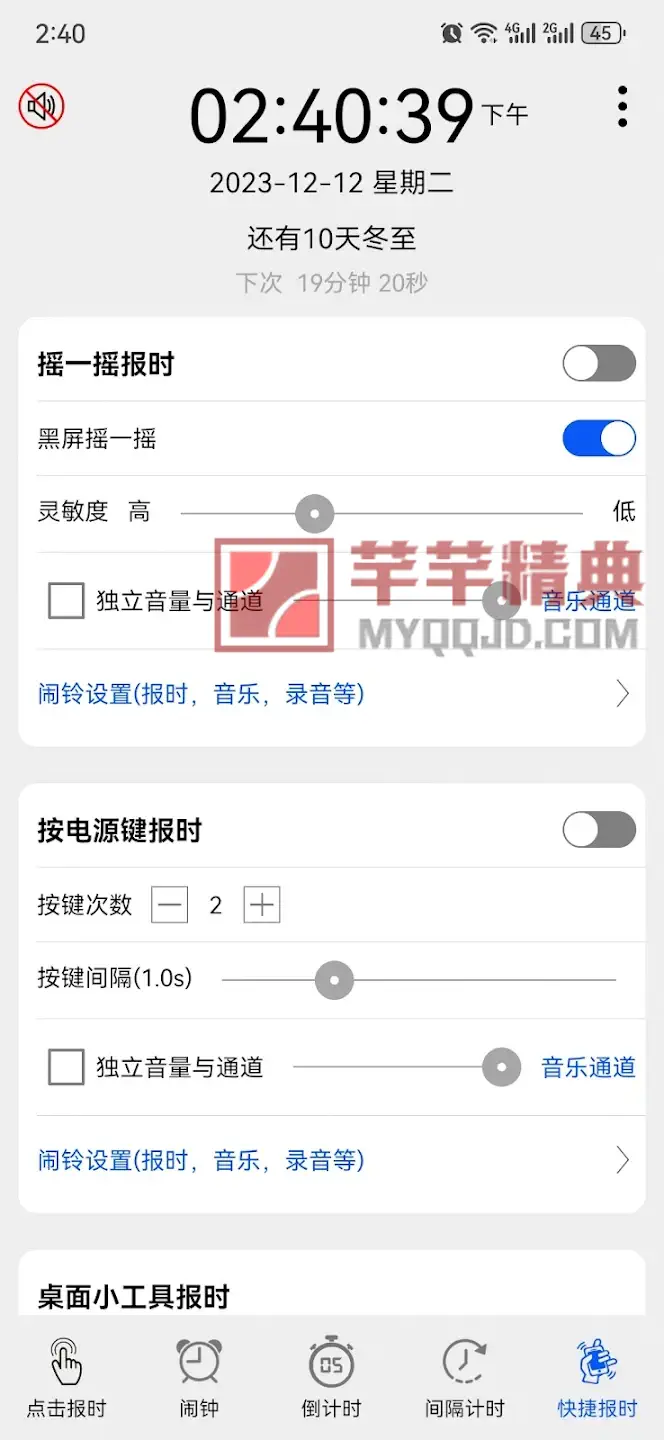664x1440 pixels.
Task: Switch to the 点击报时 tab
Action: click(66, 1380)
